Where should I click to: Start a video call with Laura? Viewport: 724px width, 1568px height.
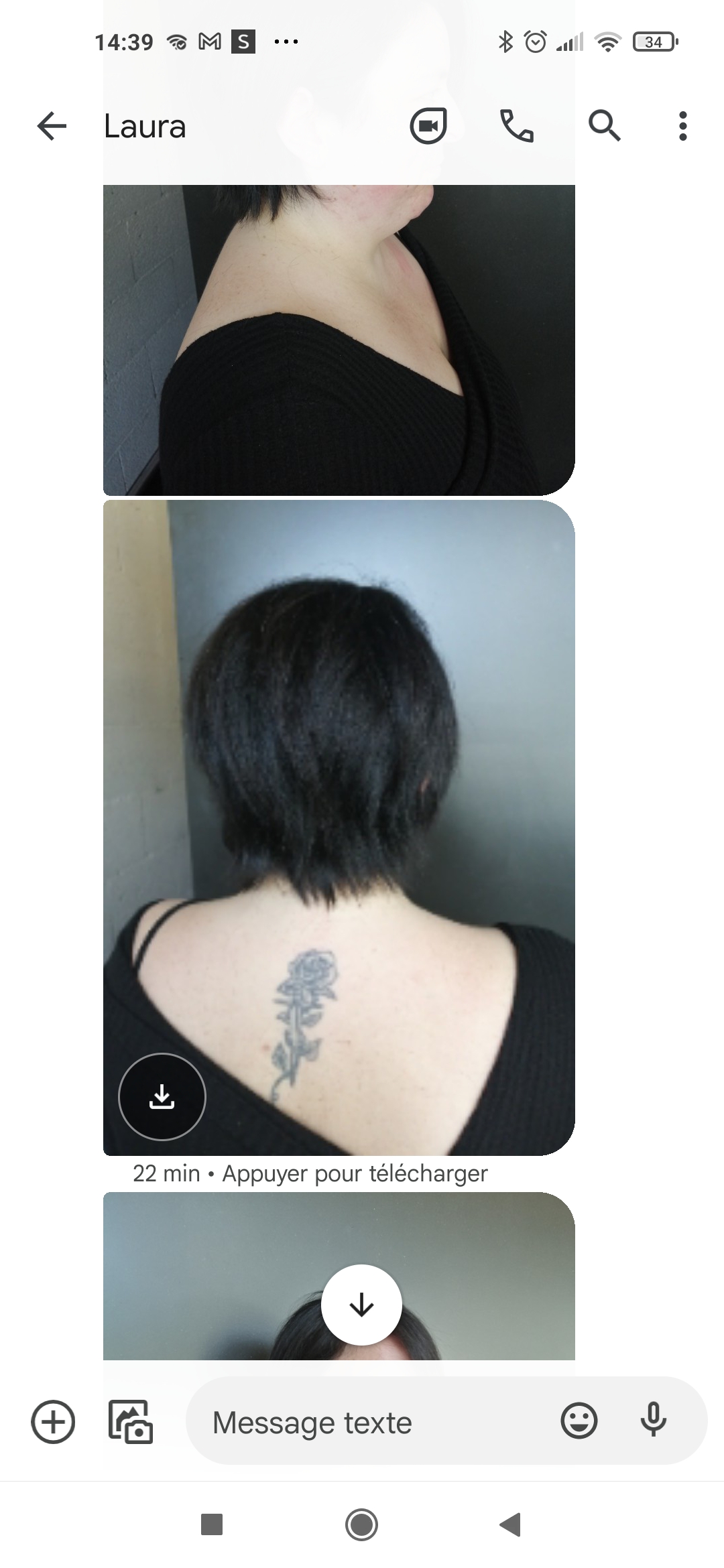[428, 126]
